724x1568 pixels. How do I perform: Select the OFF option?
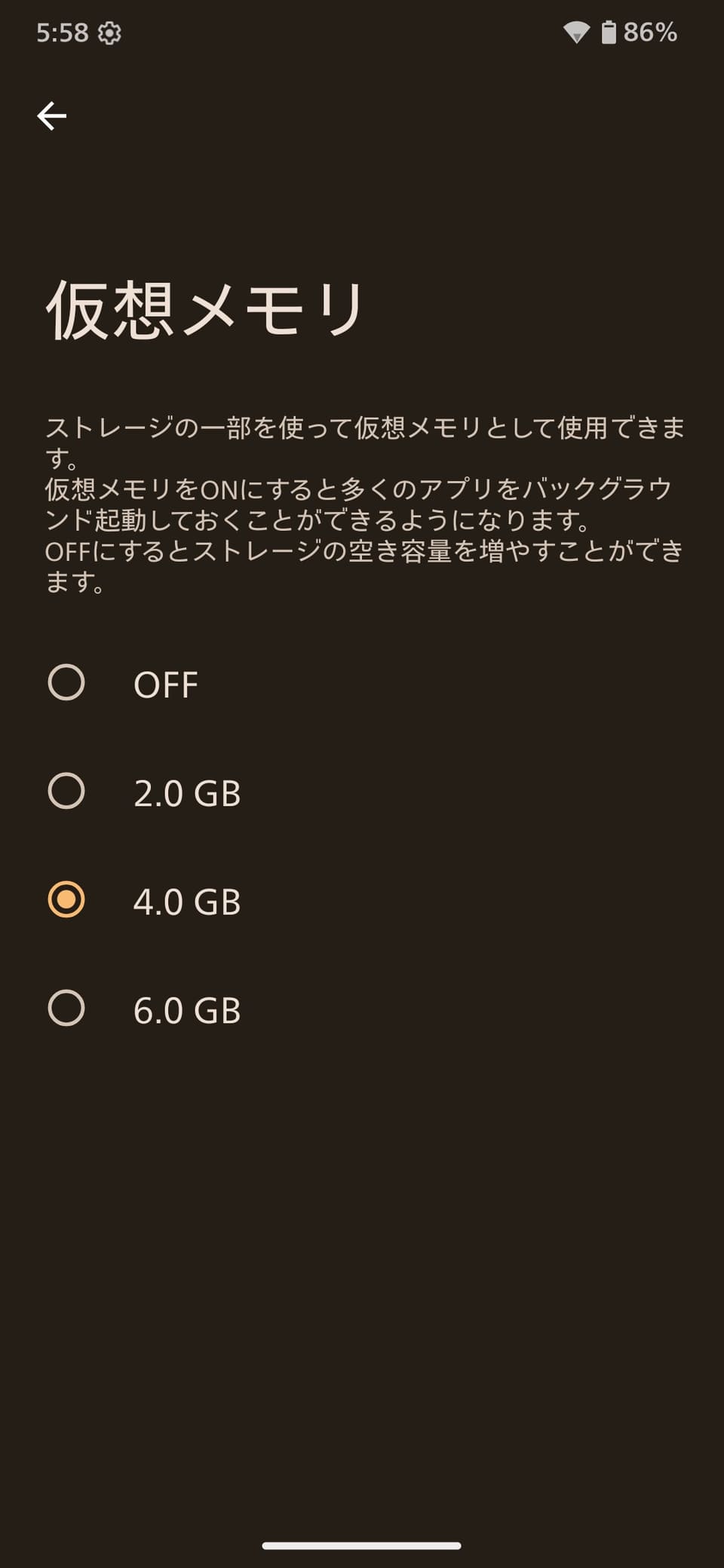(66, 683)
